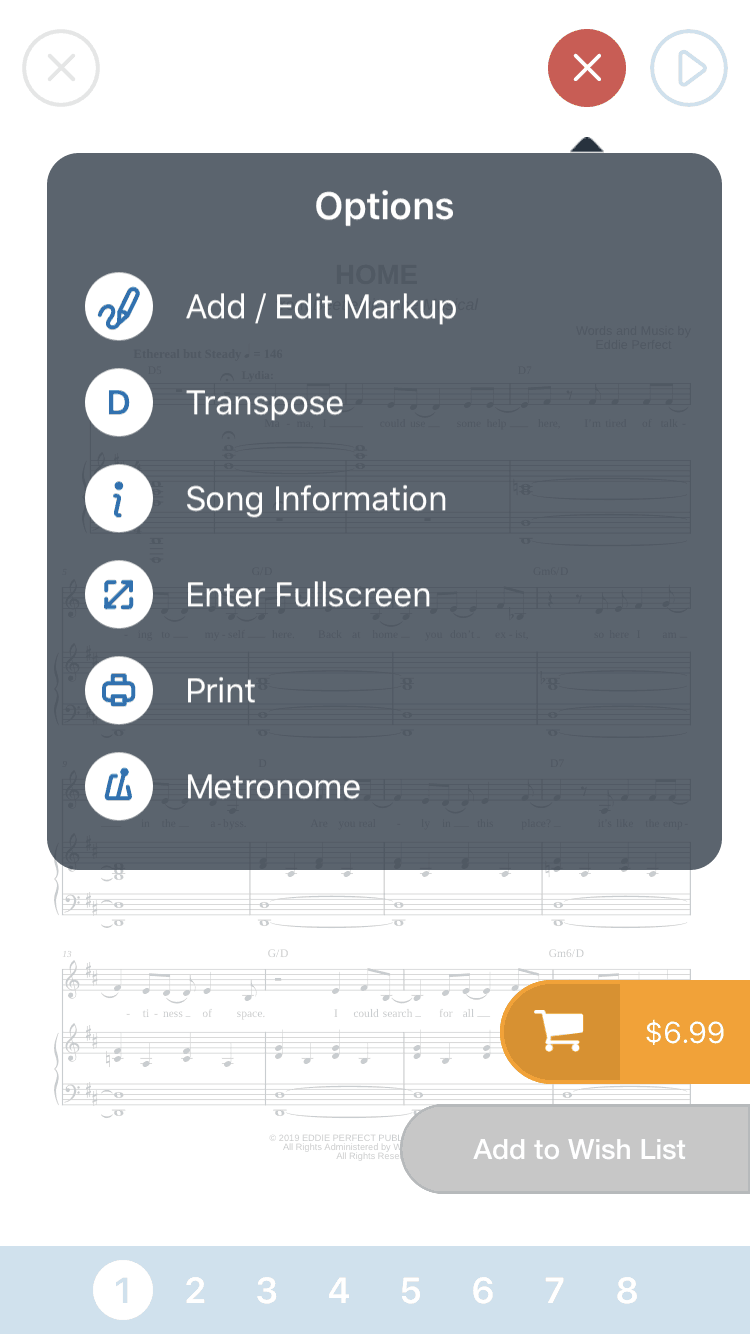Open the Metronome
This screenshot has height=1334, width=750.
point(223,786)
